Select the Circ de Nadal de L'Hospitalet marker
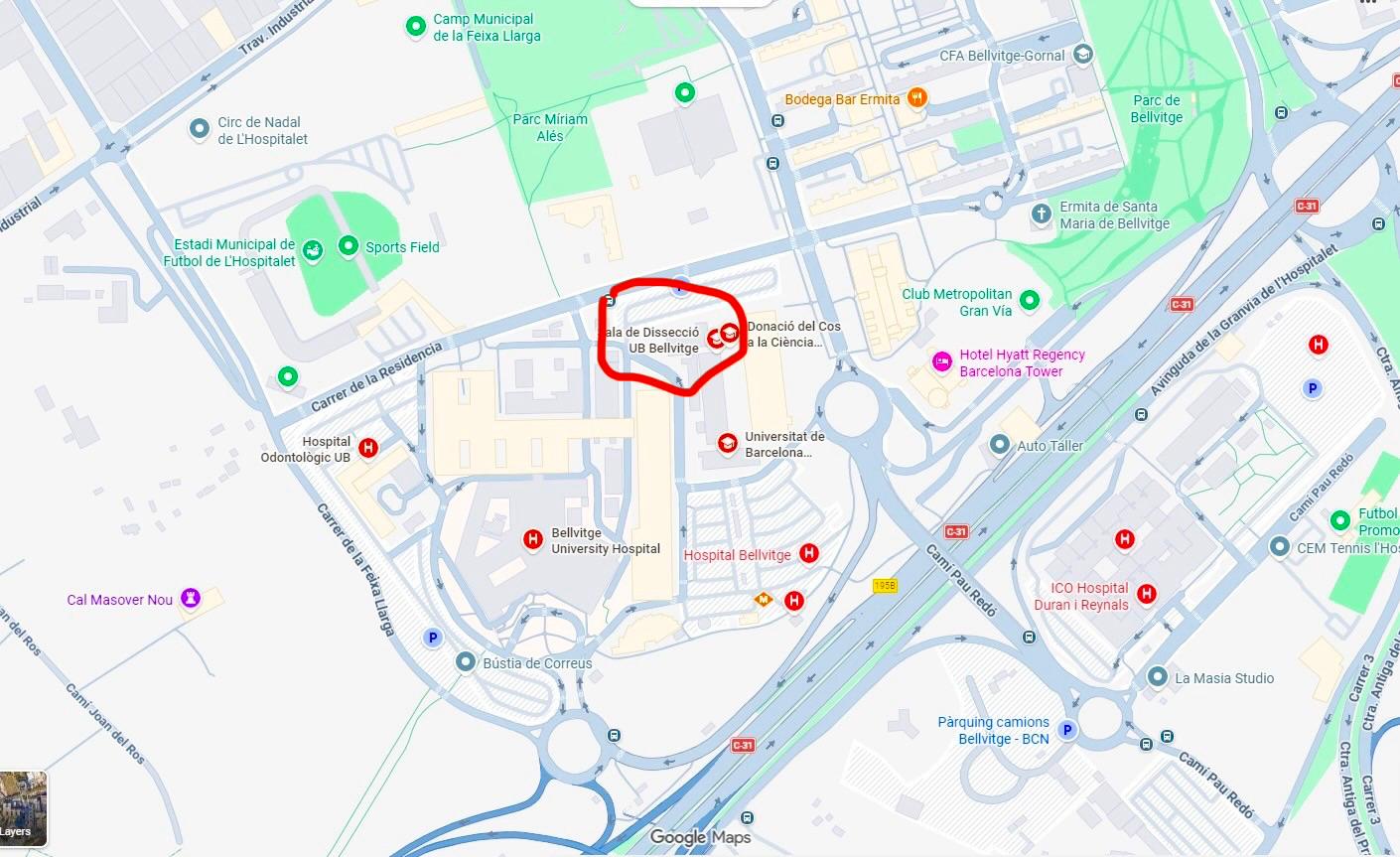Viewport: 1400px width, 857px height. [x=200, y=128]
